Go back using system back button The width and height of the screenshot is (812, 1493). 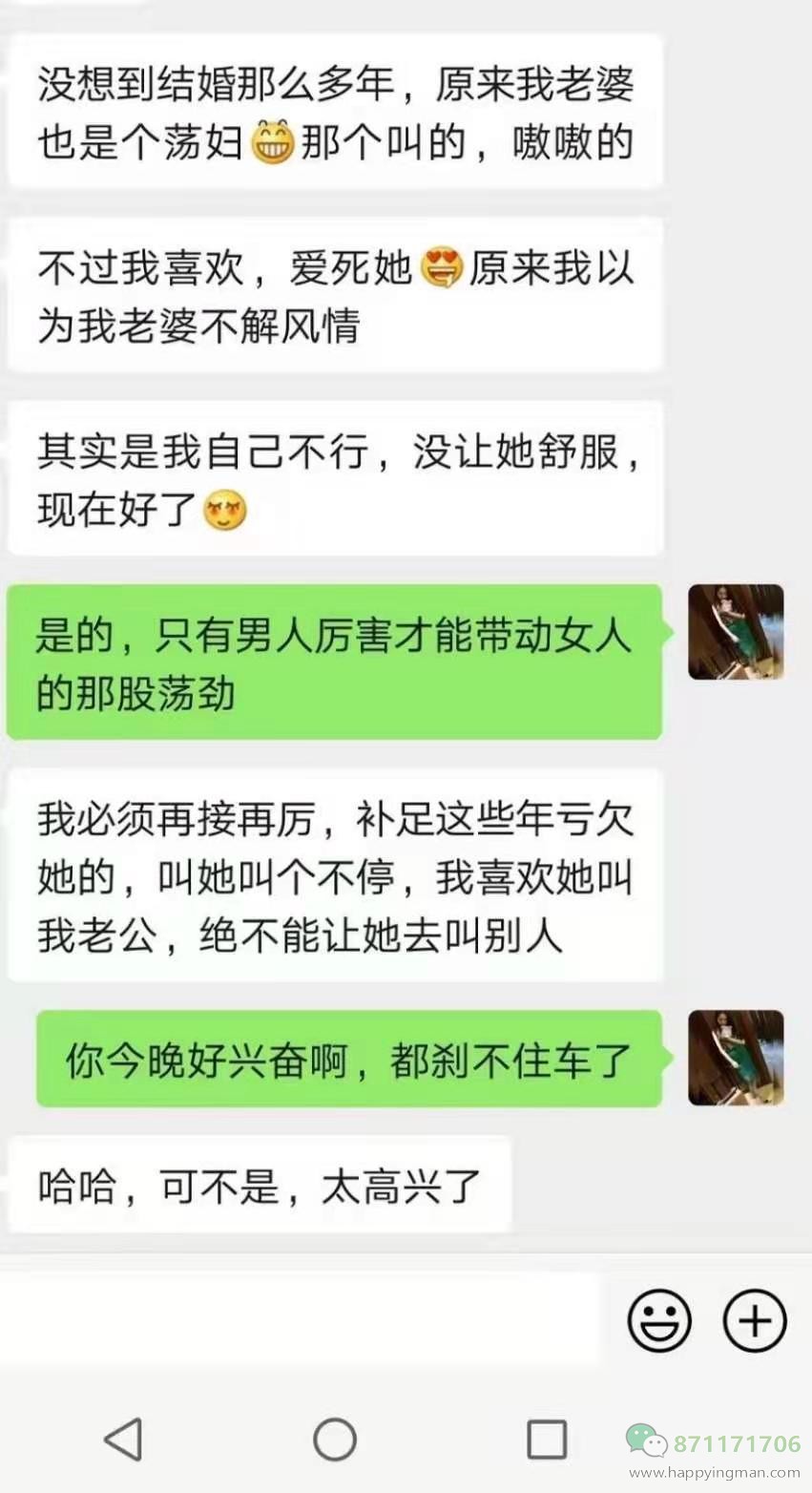point(124,1439)
